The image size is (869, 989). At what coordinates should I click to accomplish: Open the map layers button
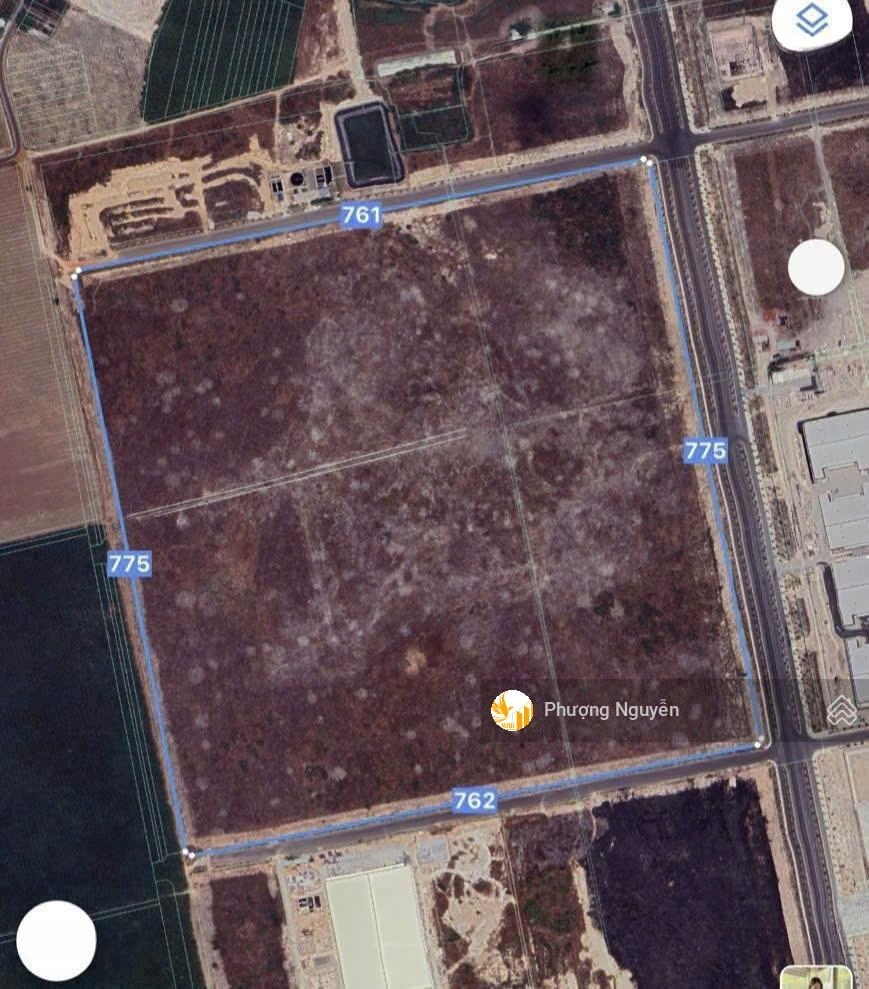[x=811, y=21]
